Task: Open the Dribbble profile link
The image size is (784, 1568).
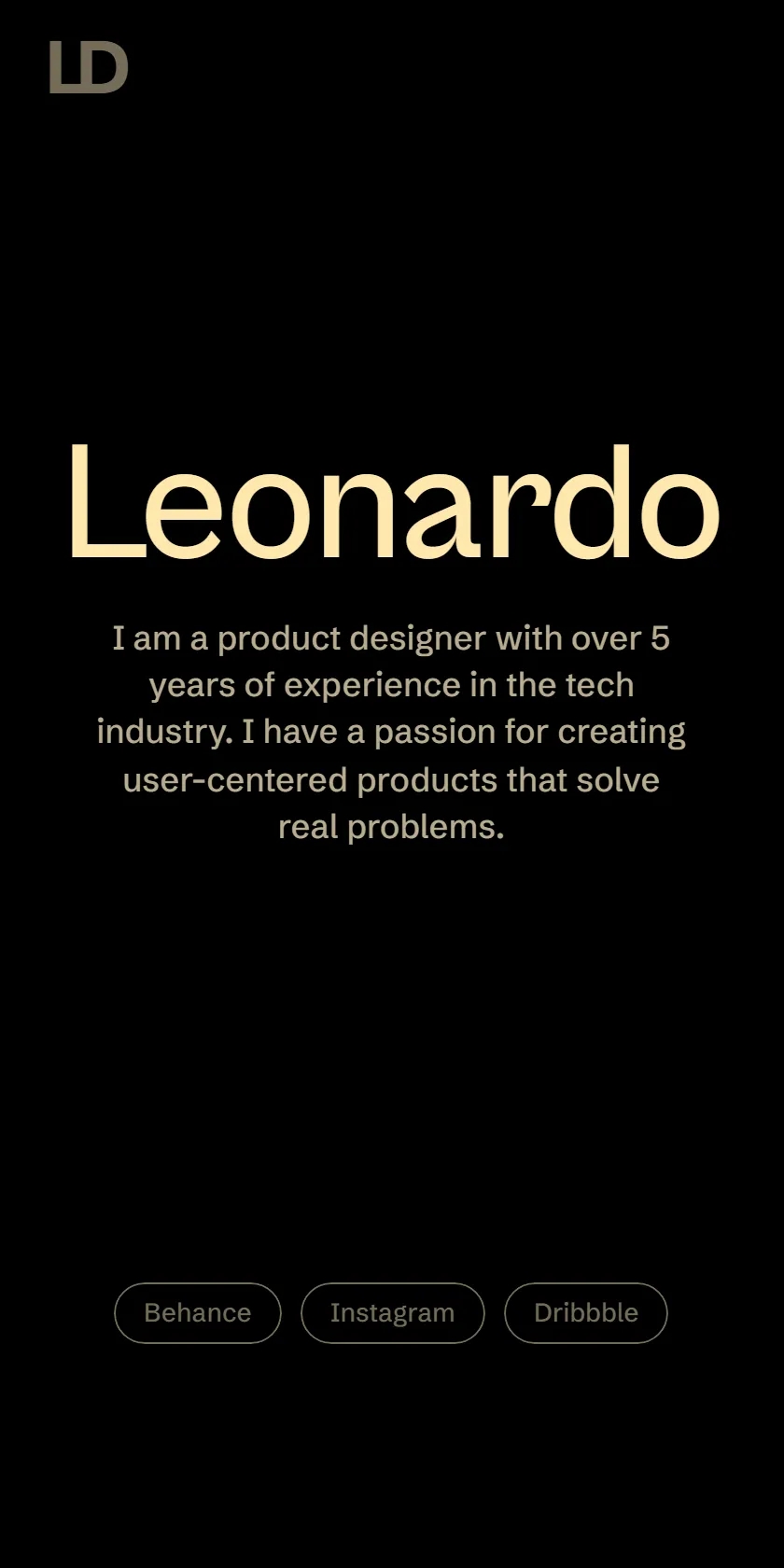Action: (x=586, y=1313)
